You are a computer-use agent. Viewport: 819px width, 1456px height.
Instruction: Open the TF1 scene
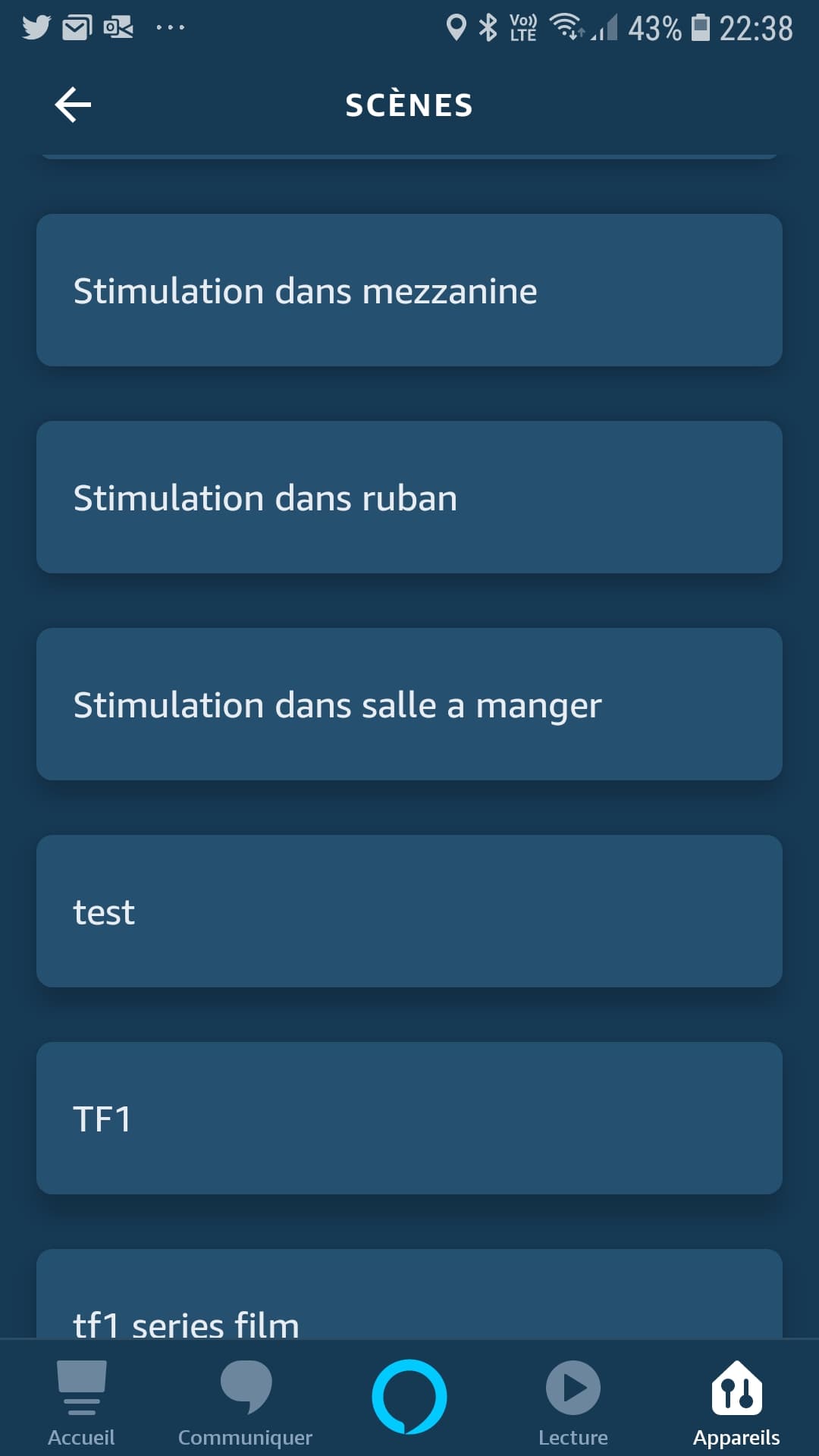tap(409, 1119)
